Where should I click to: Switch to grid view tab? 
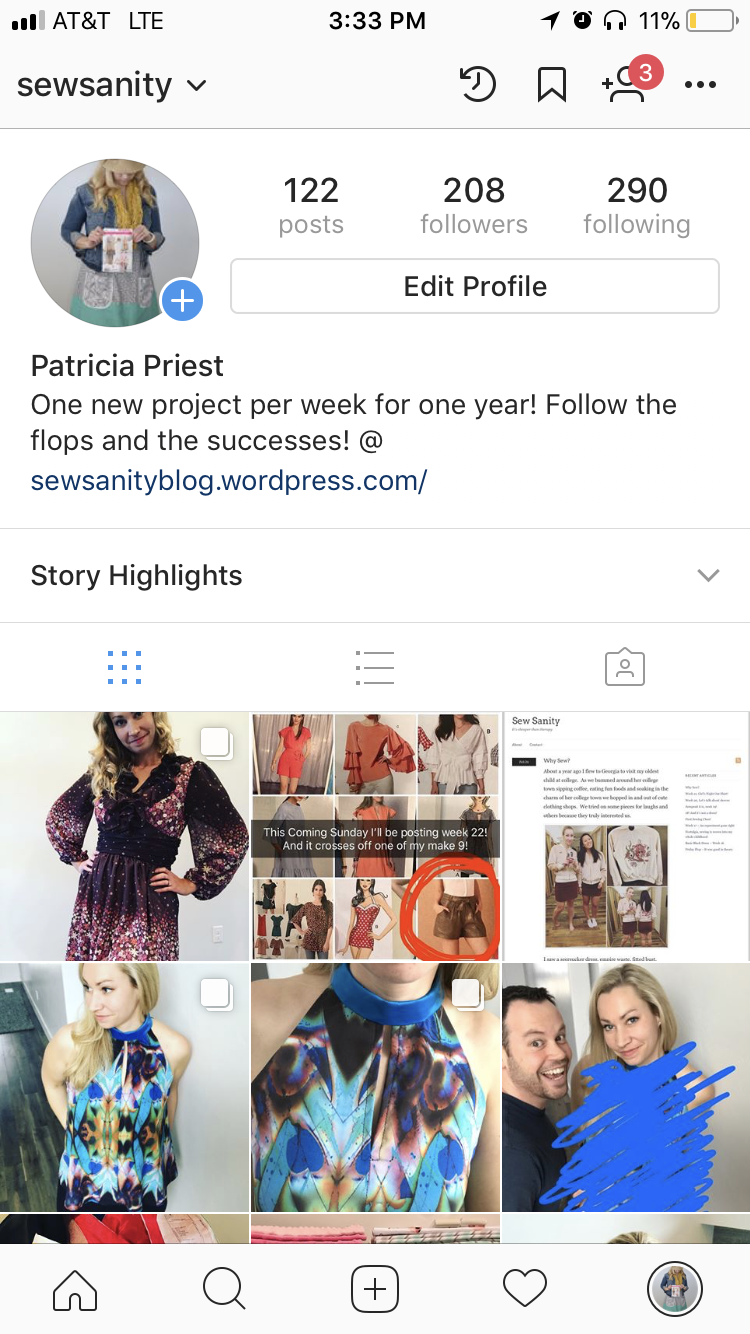coord(124,667)
